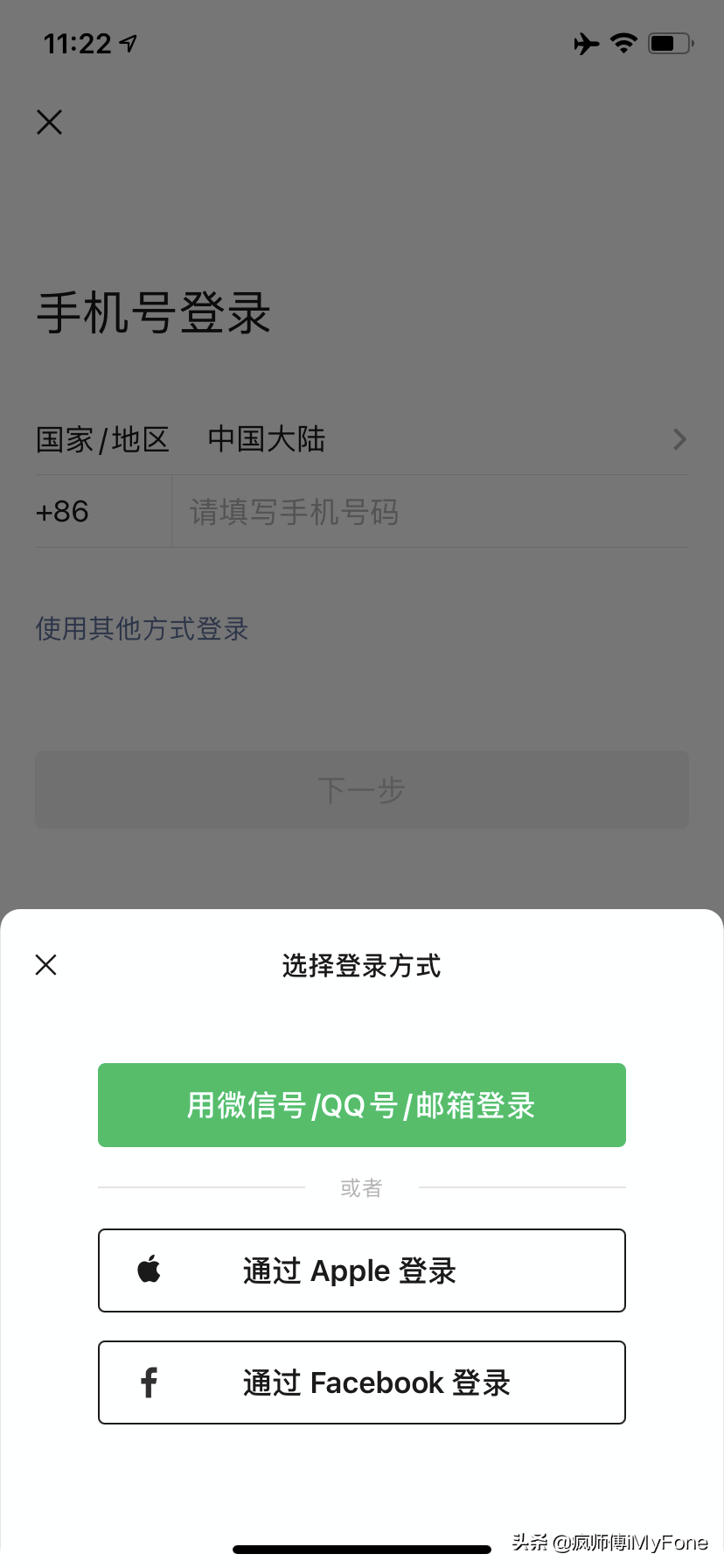This screenshot has height=1568, width=724.
Task: Sign in with 通过 Apple 登录
Action: click(x=362, y=1270)
